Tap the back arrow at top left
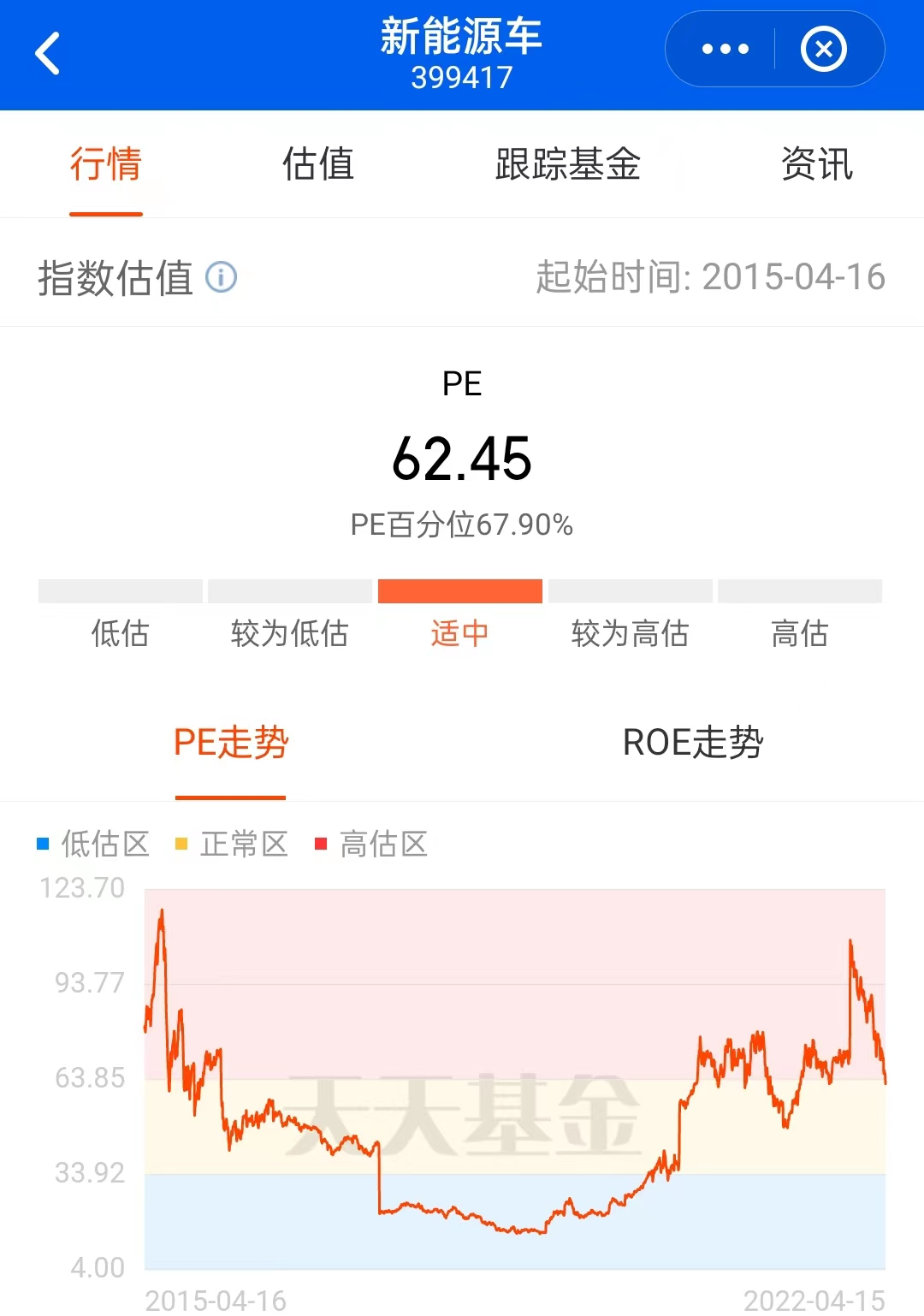 [x=47, y=49]
